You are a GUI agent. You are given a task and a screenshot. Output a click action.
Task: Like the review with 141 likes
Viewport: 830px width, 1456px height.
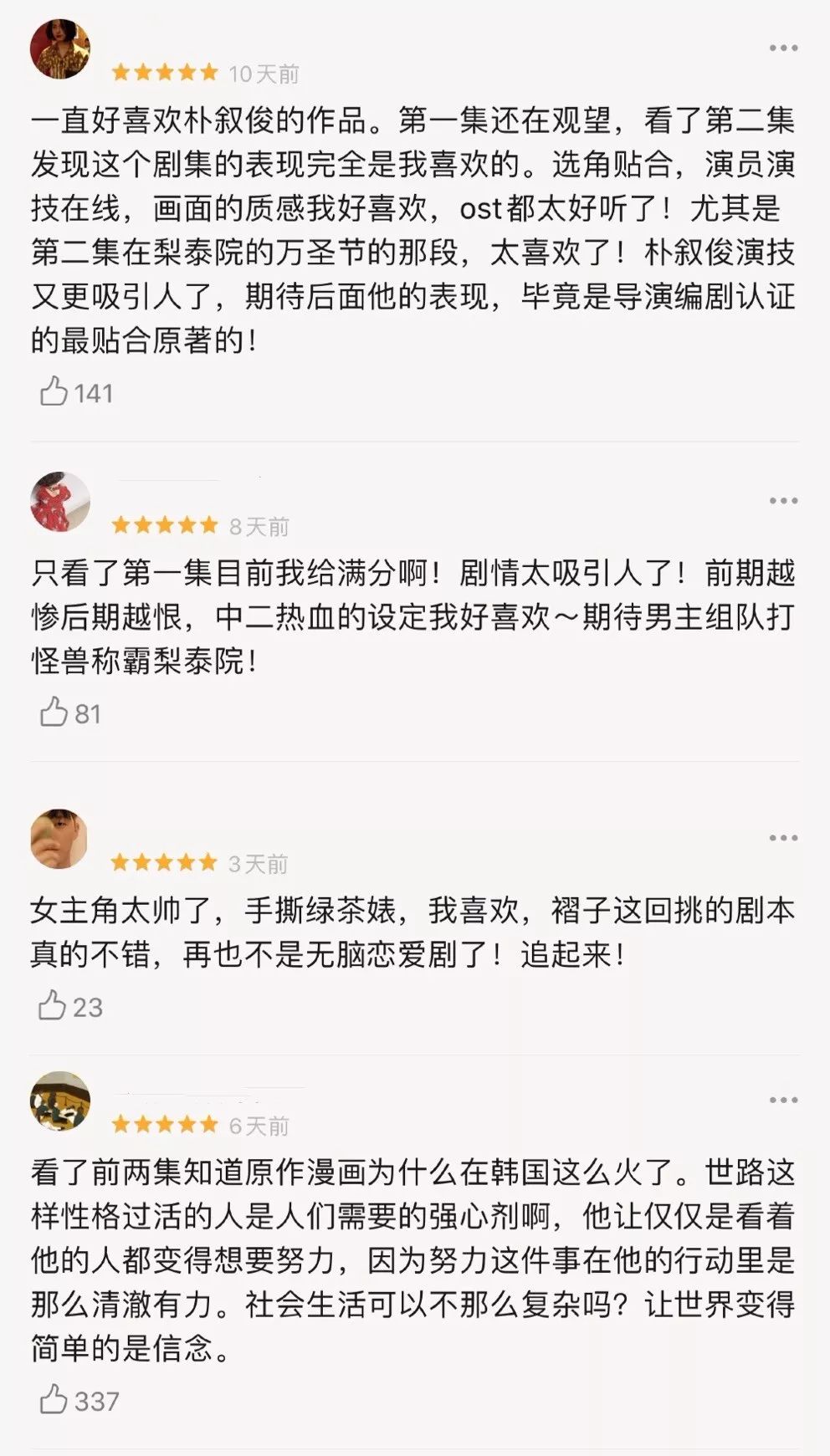54,391
